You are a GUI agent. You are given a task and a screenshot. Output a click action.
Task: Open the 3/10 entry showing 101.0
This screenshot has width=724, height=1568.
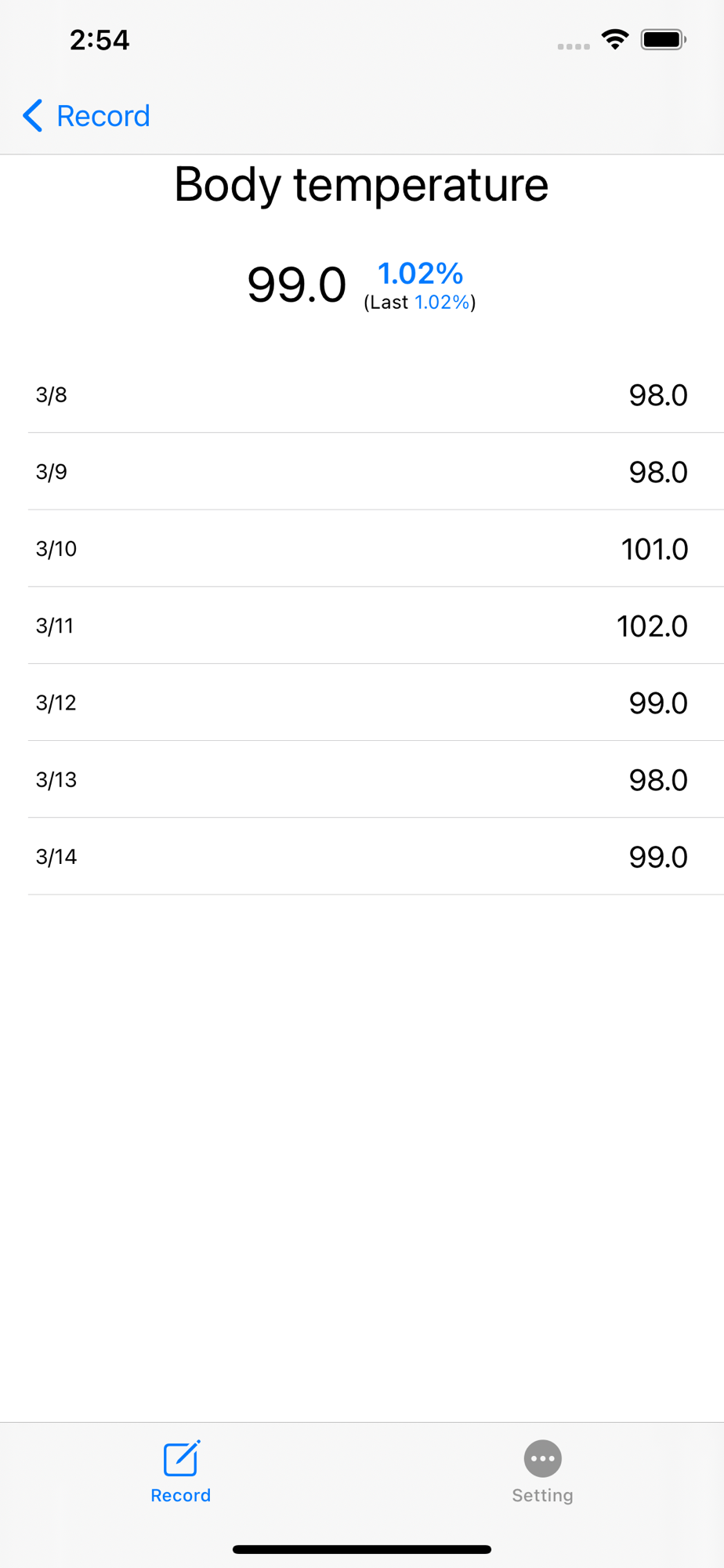coord(362,549)
